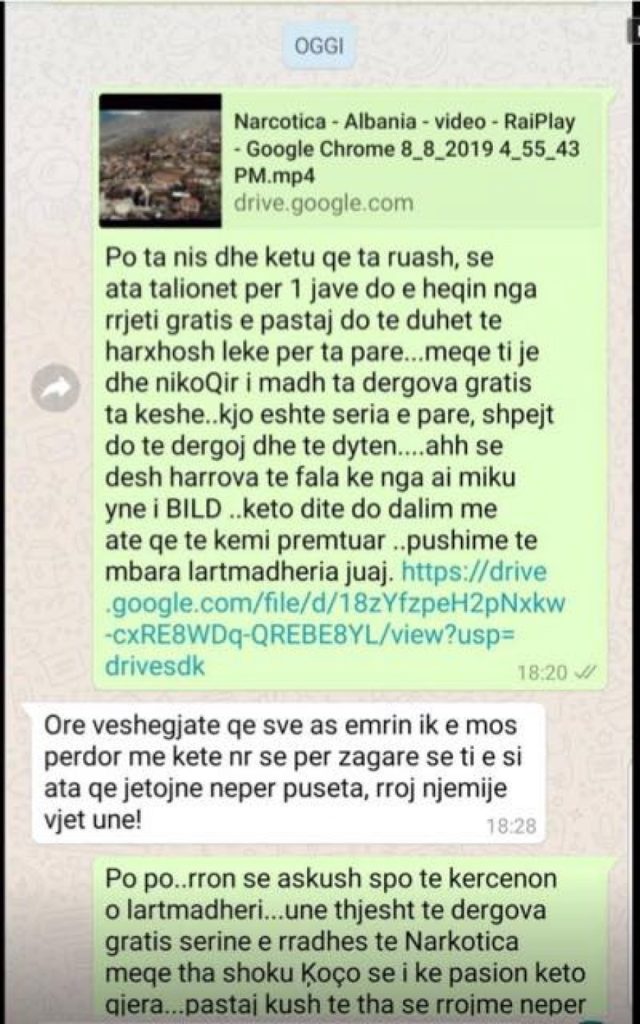Open the Narcotica Albania video link preview
This screenshot has height=1024, width=640.
[x=350, y=161]
